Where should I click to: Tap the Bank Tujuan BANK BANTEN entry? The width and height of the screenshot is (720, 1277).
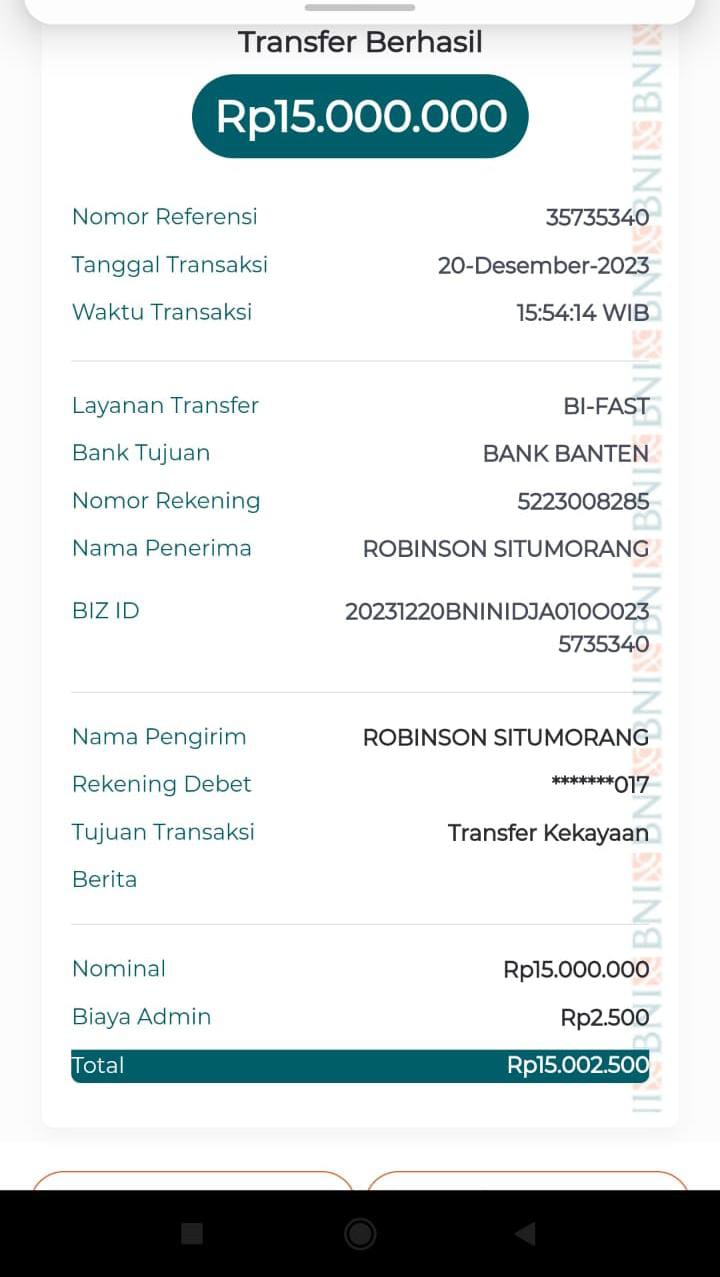click(x=566, y=452)
